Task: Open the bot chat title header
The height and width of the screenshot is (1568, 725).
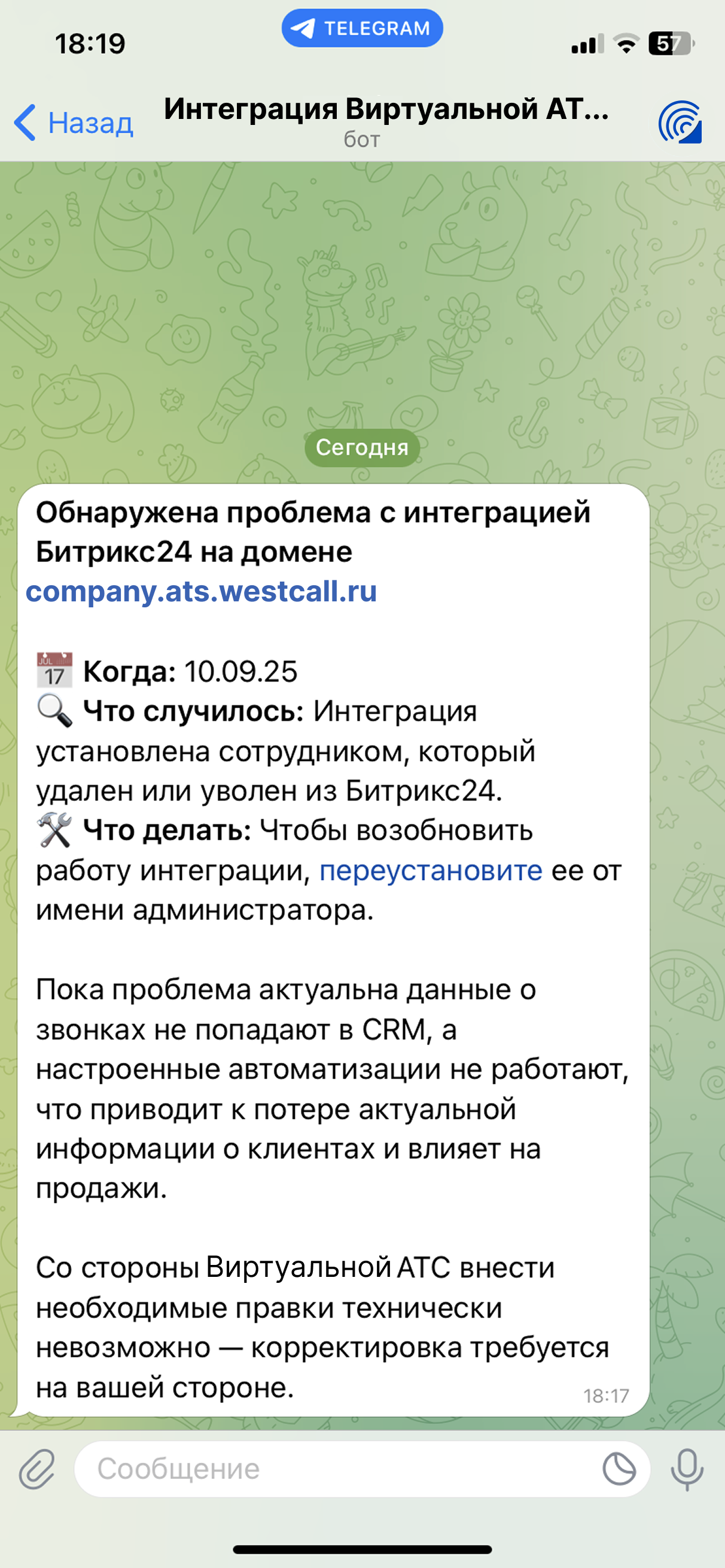Action: click(386, 121)
